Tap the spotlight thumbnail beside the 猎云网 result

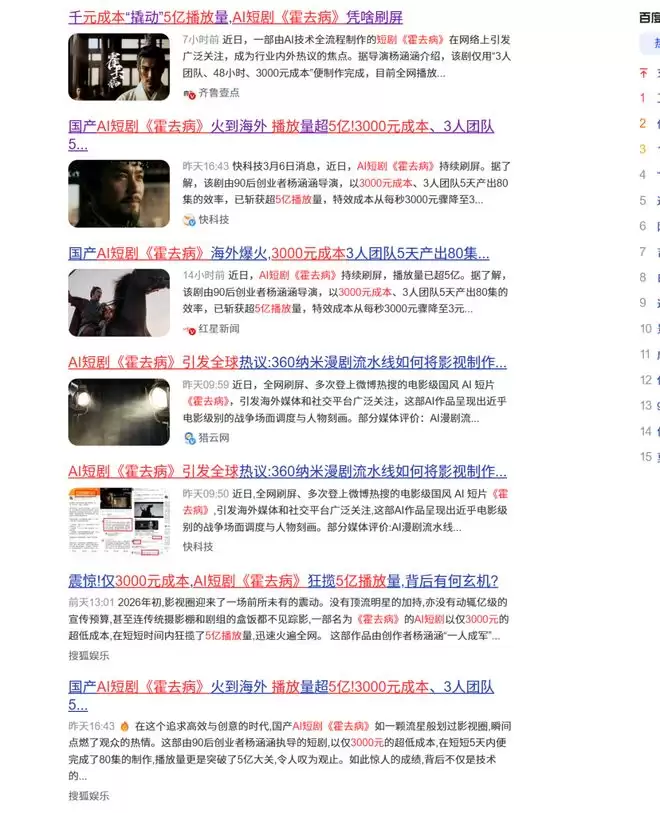click(x=119, y=411)
